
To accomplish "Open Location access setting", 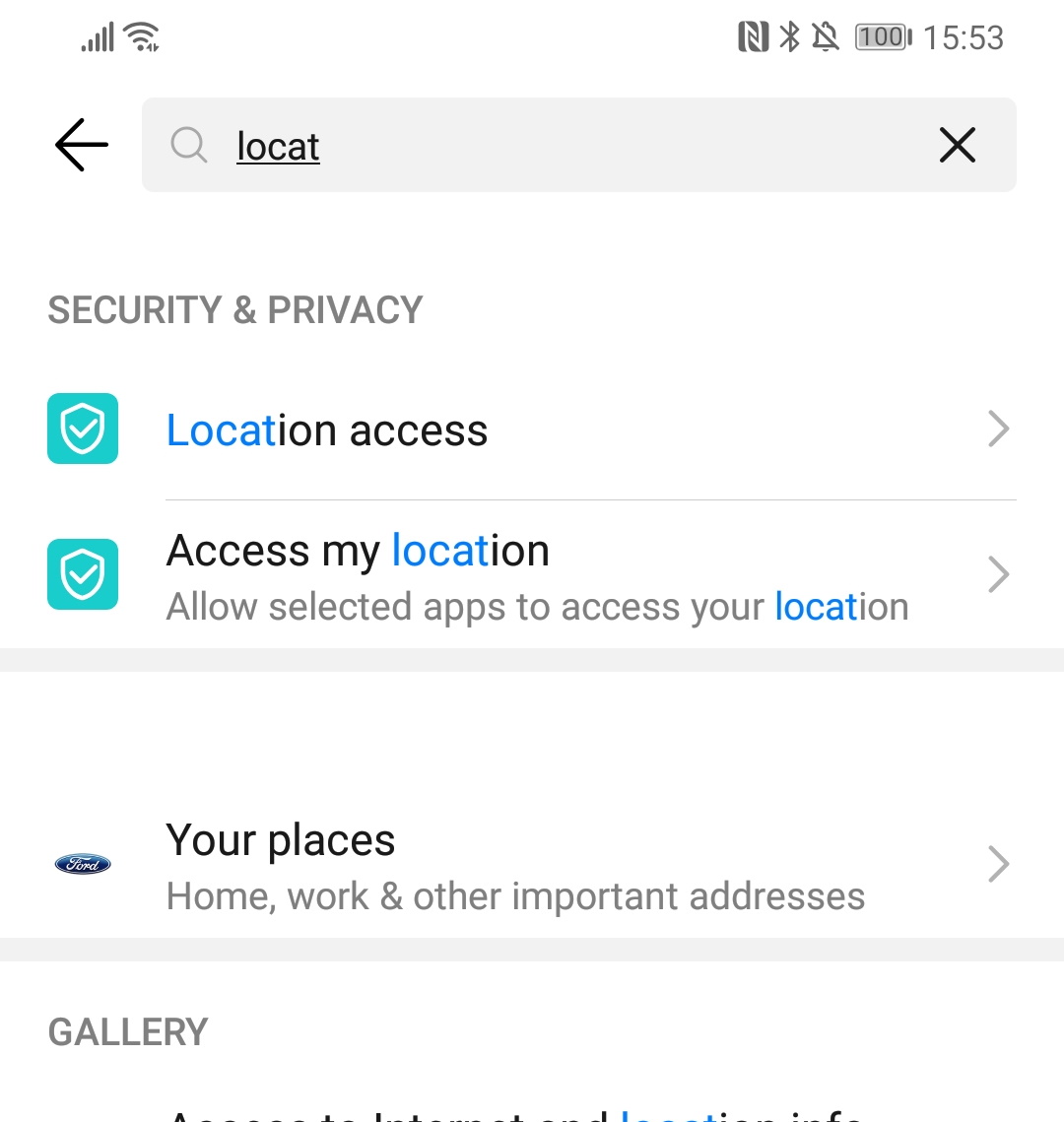I will pos(532,429).
